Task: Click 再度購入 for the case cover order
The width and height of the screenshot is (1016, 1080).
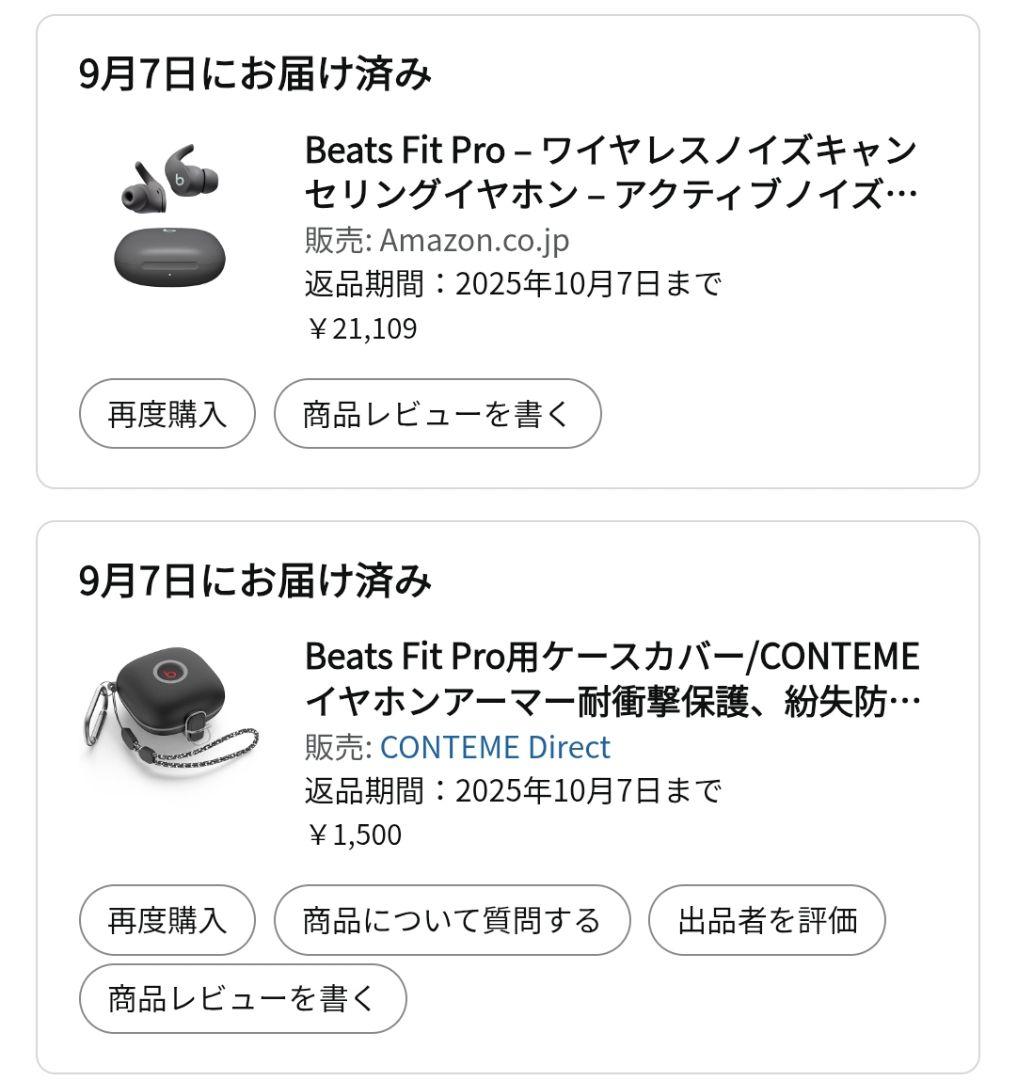Action: click(166, 921)
